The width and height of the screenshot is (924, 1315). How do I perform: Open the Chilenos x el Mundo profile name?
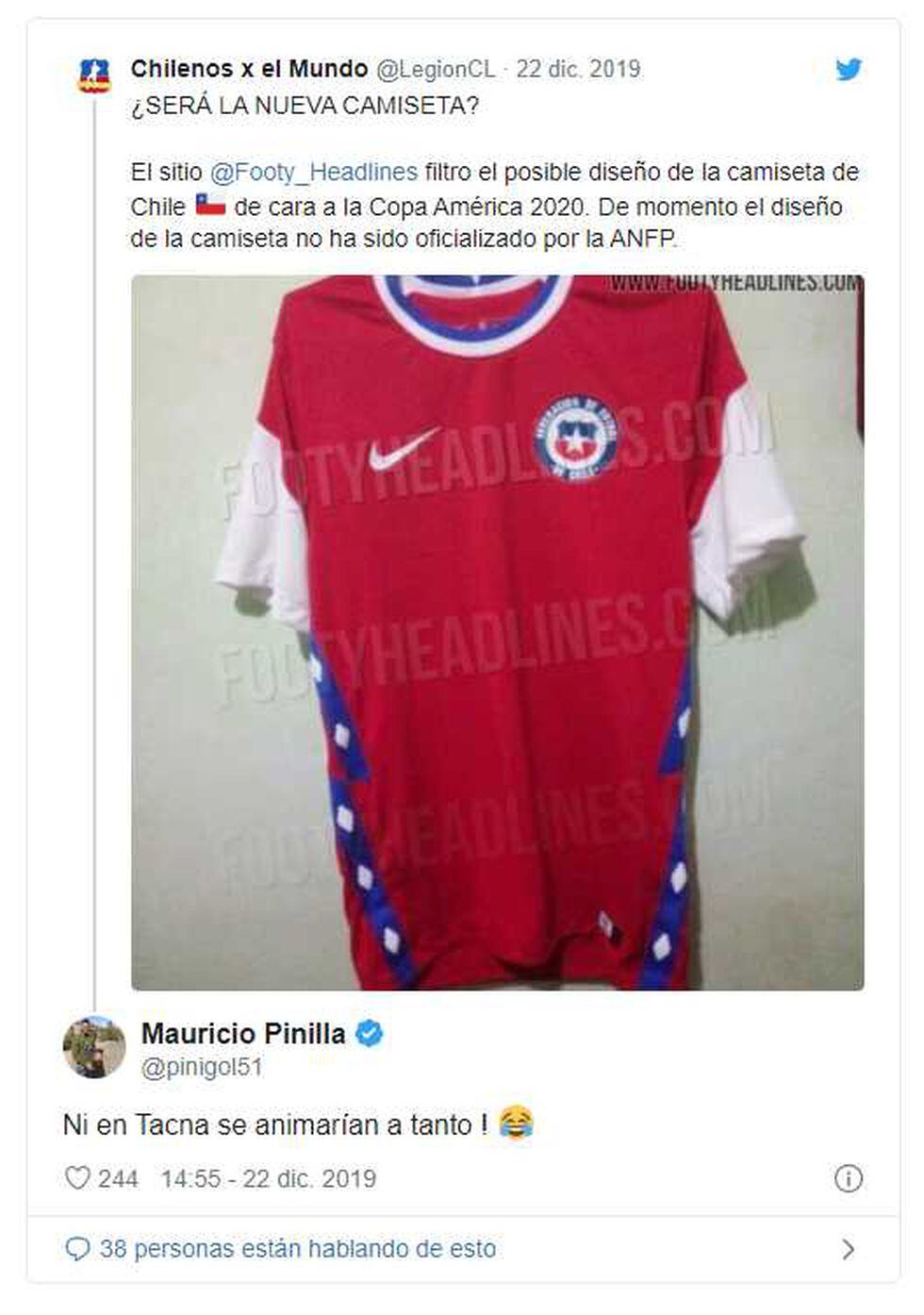(x=249, y=69)
